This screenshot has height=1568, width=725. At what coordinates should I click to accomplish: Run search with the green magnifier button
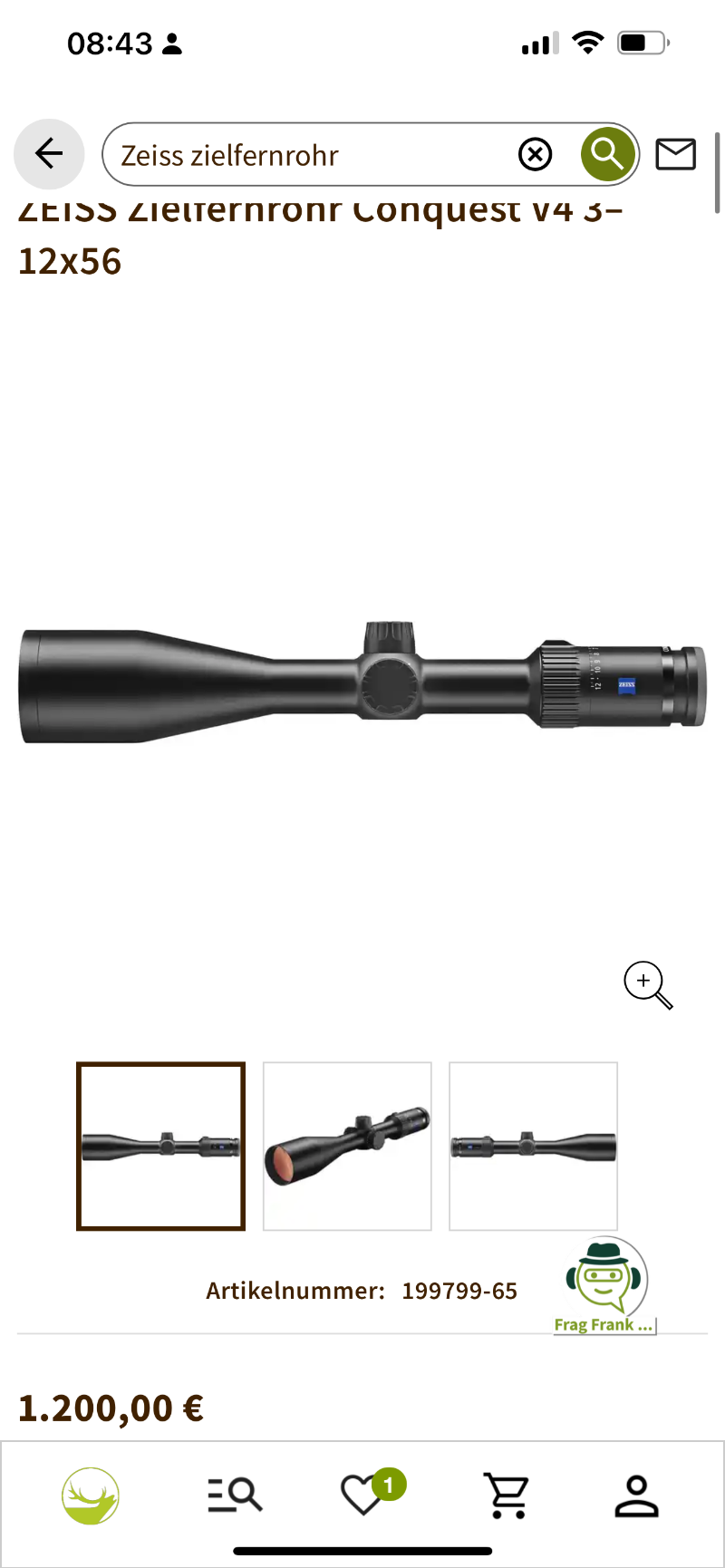pyautogui.click(x=607, y=155)
